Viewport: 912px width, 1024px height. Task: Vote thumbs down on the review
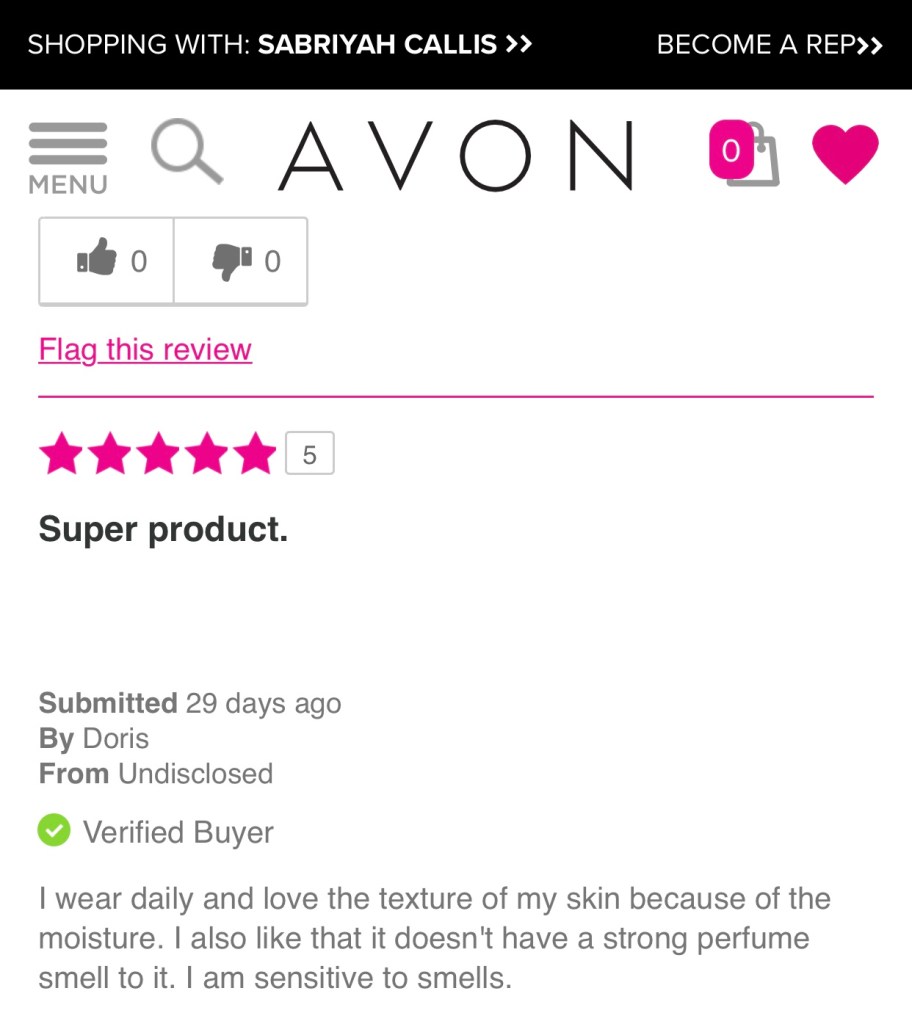click(241, 261)
